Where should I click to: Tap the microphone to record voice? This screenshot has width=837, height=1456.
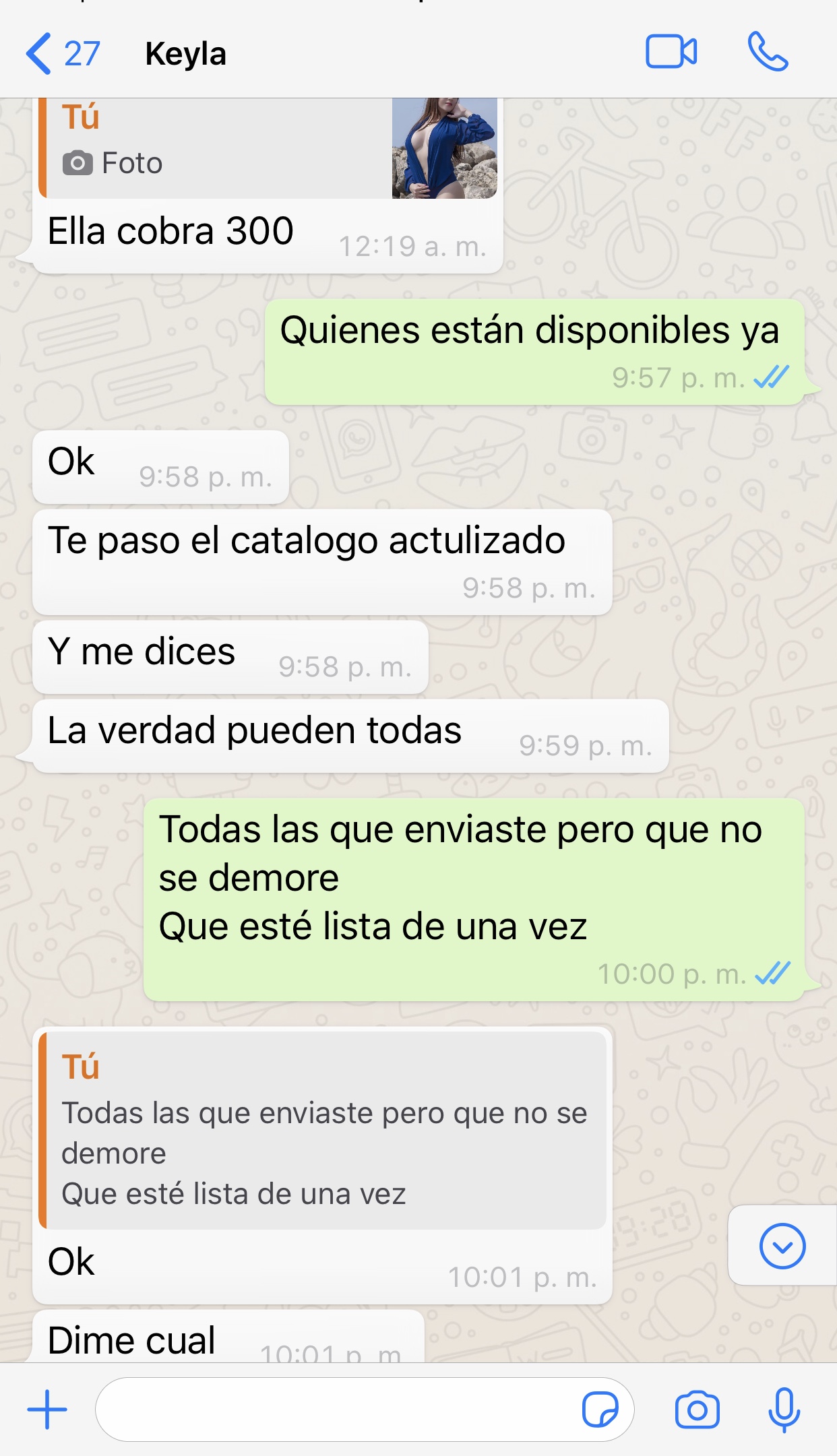coord(784,1410)
